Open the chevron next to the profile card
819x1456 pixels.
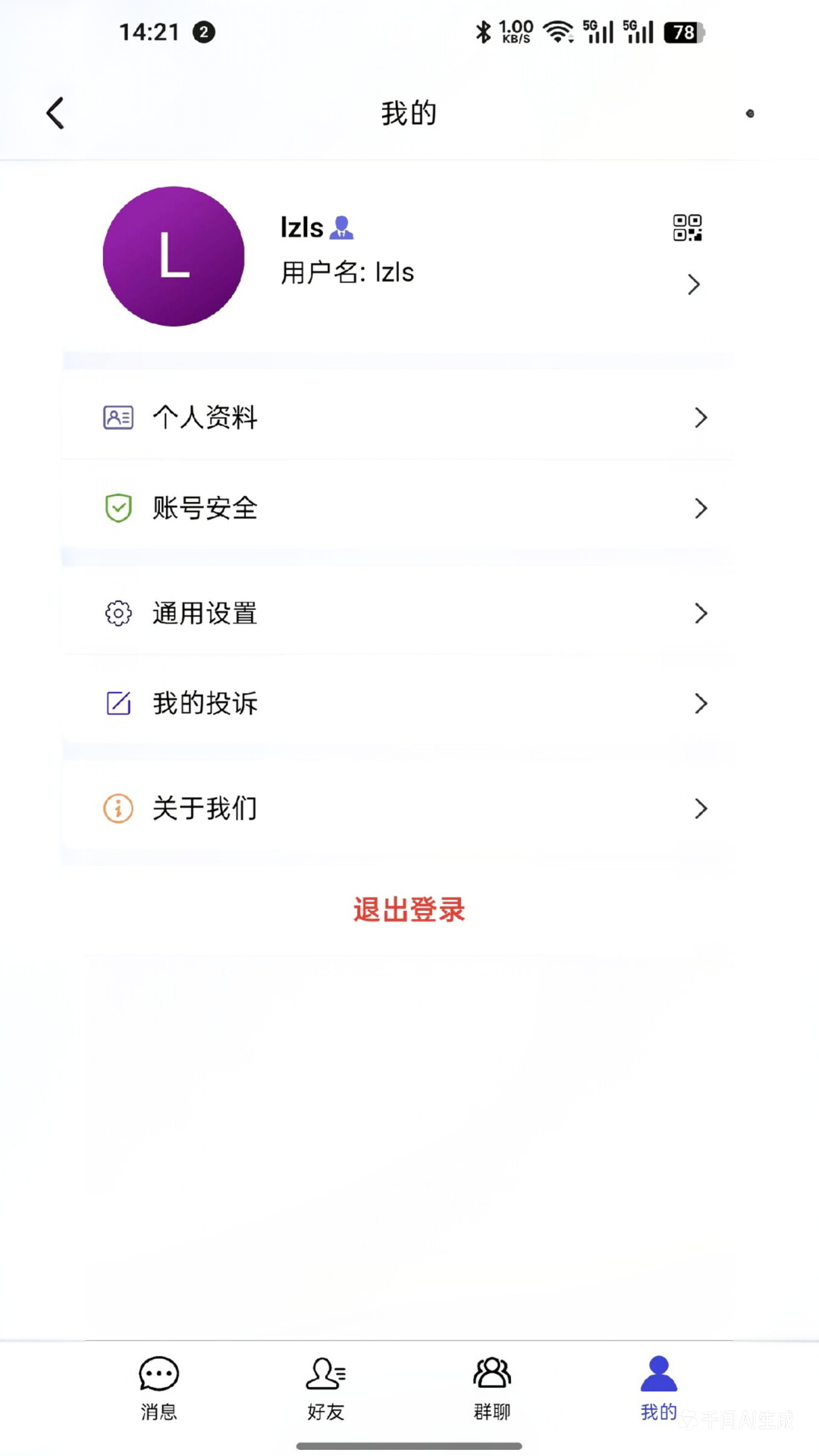coord(693,284)
